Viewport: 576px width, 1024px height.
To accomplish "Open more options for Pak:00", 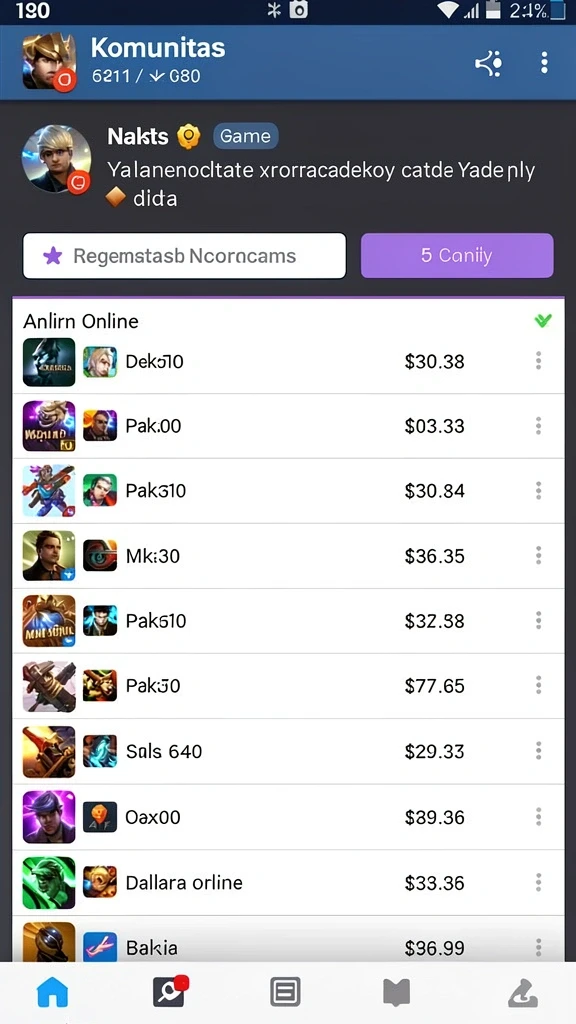I will click(x=538, y=426).
